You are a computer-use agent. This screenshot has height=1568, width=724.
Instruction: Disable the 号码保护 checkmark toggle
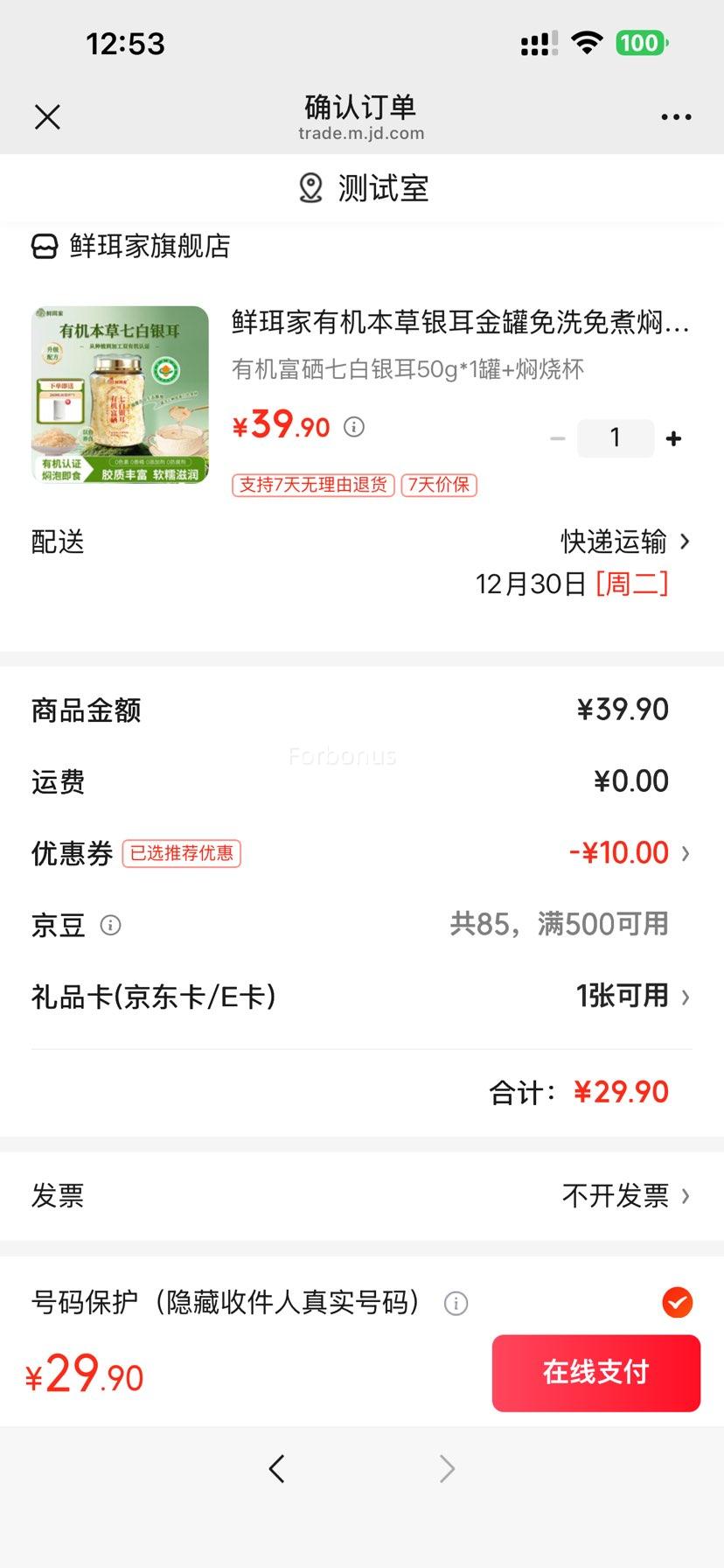coord(677,1304)
